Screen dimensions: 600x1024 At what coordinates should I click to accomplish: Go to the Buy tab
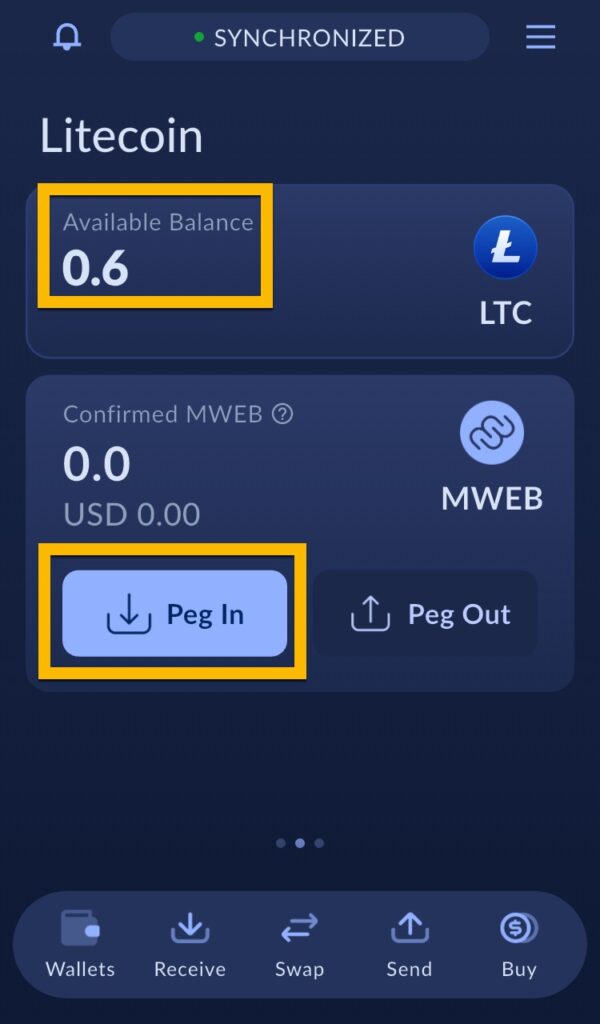tap(519, 943)
